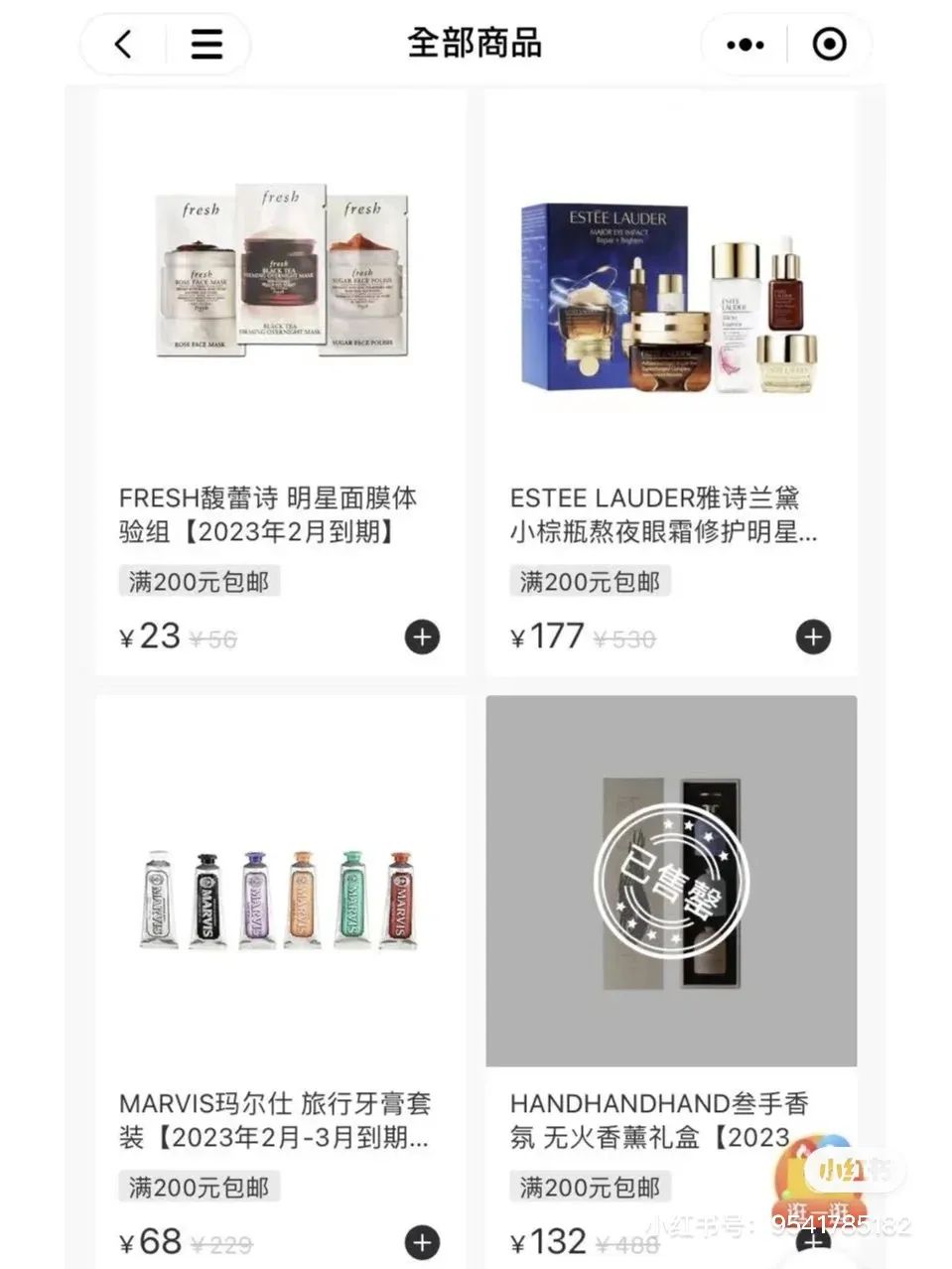Open the mini program three-dot menu
This screenshot has height=1269, width=952.
pyautogui.click(x=746, y=45)
